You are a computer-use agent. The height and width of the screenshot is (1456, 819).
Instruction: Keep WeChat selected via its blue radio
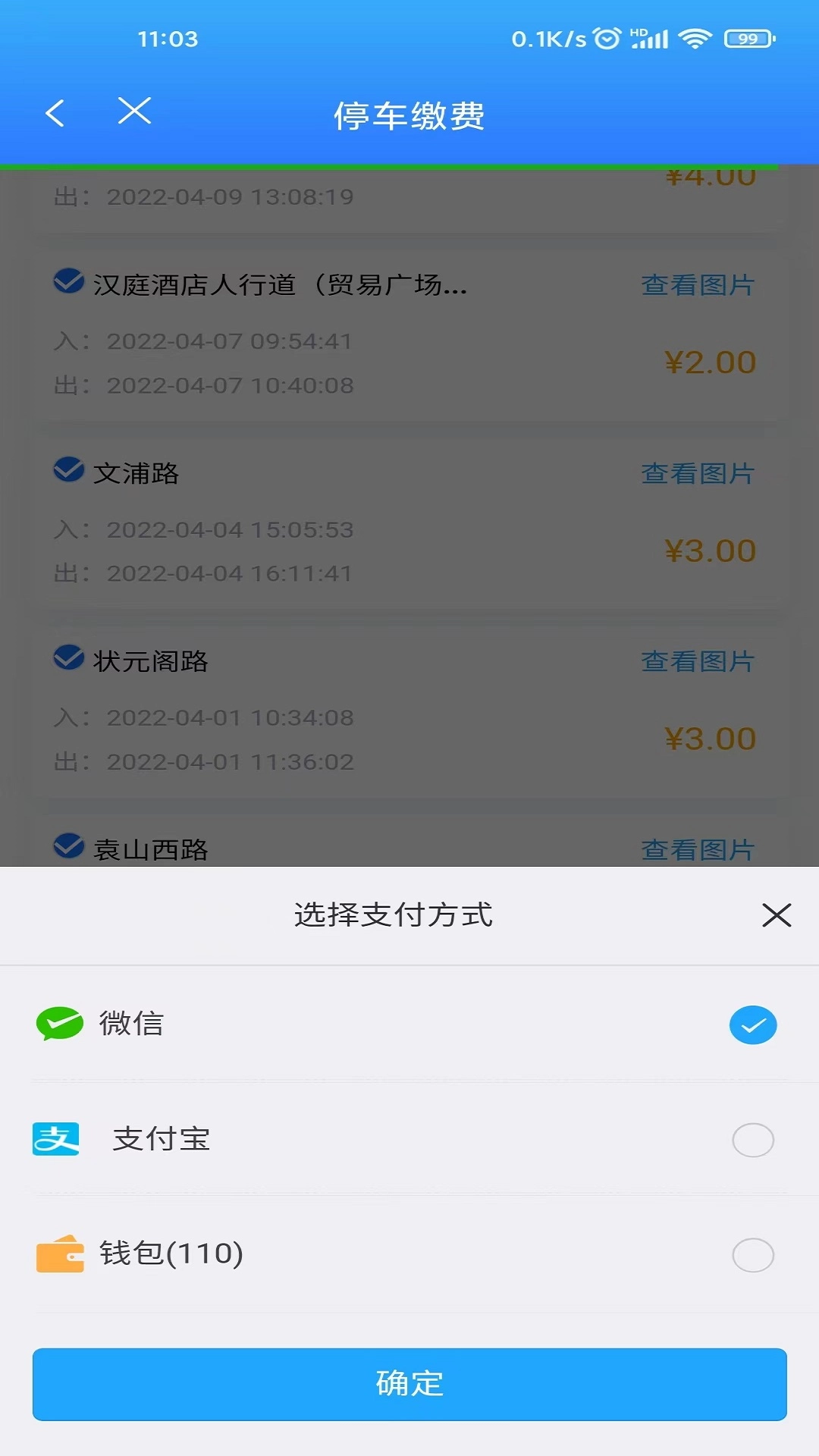(x=752, y=1025)
